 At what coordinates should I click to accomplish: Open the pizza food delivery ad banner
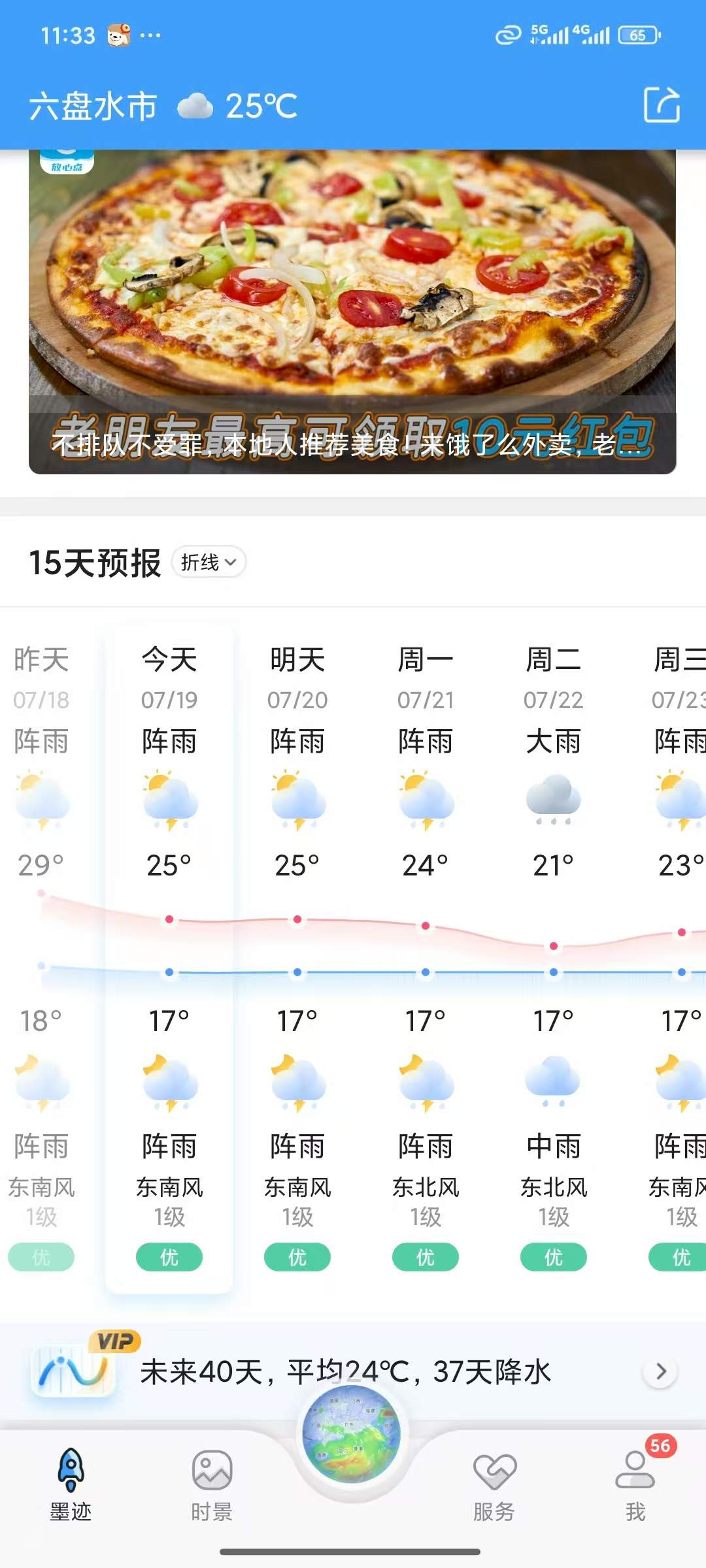point(352,307)
